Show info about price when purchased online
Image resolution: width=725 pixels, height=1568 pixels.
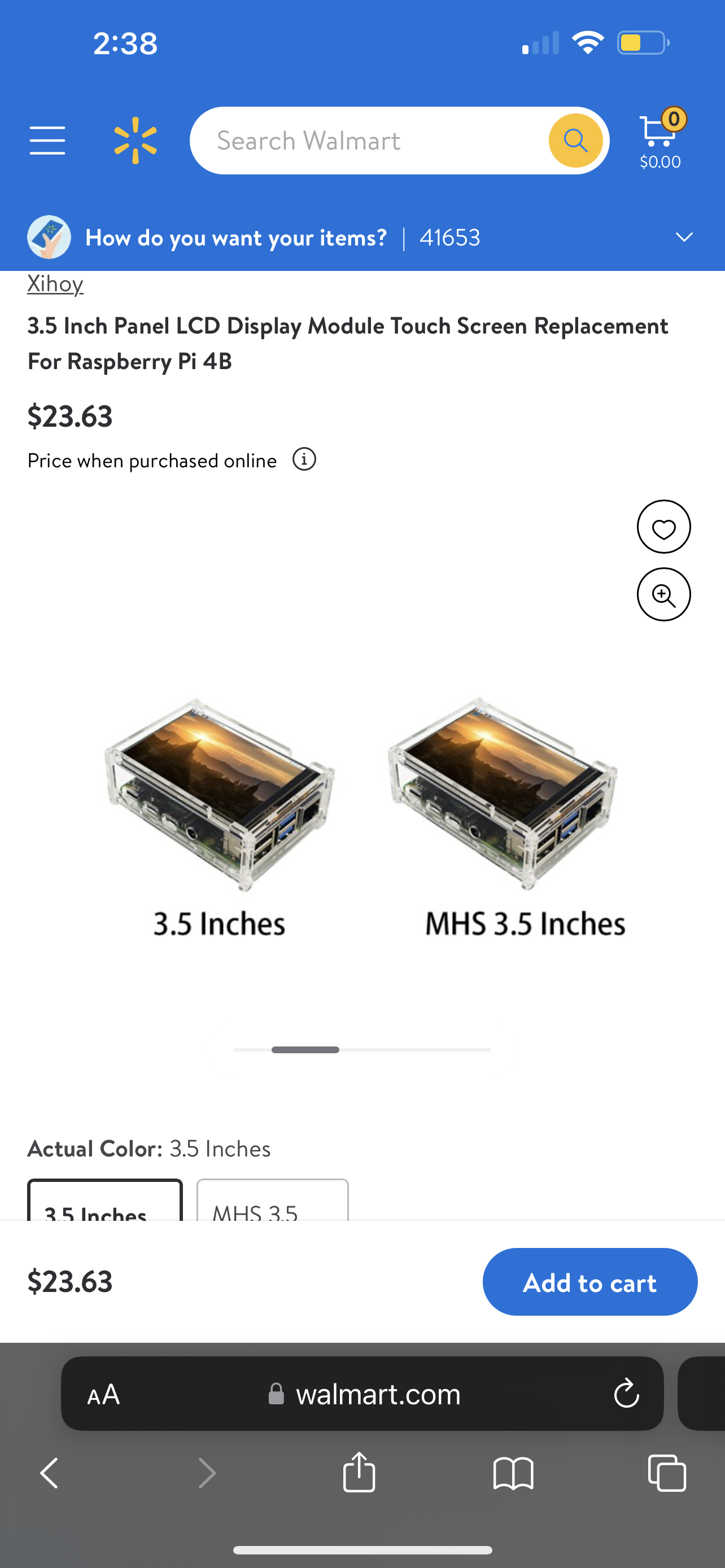(x=304, y=459)
